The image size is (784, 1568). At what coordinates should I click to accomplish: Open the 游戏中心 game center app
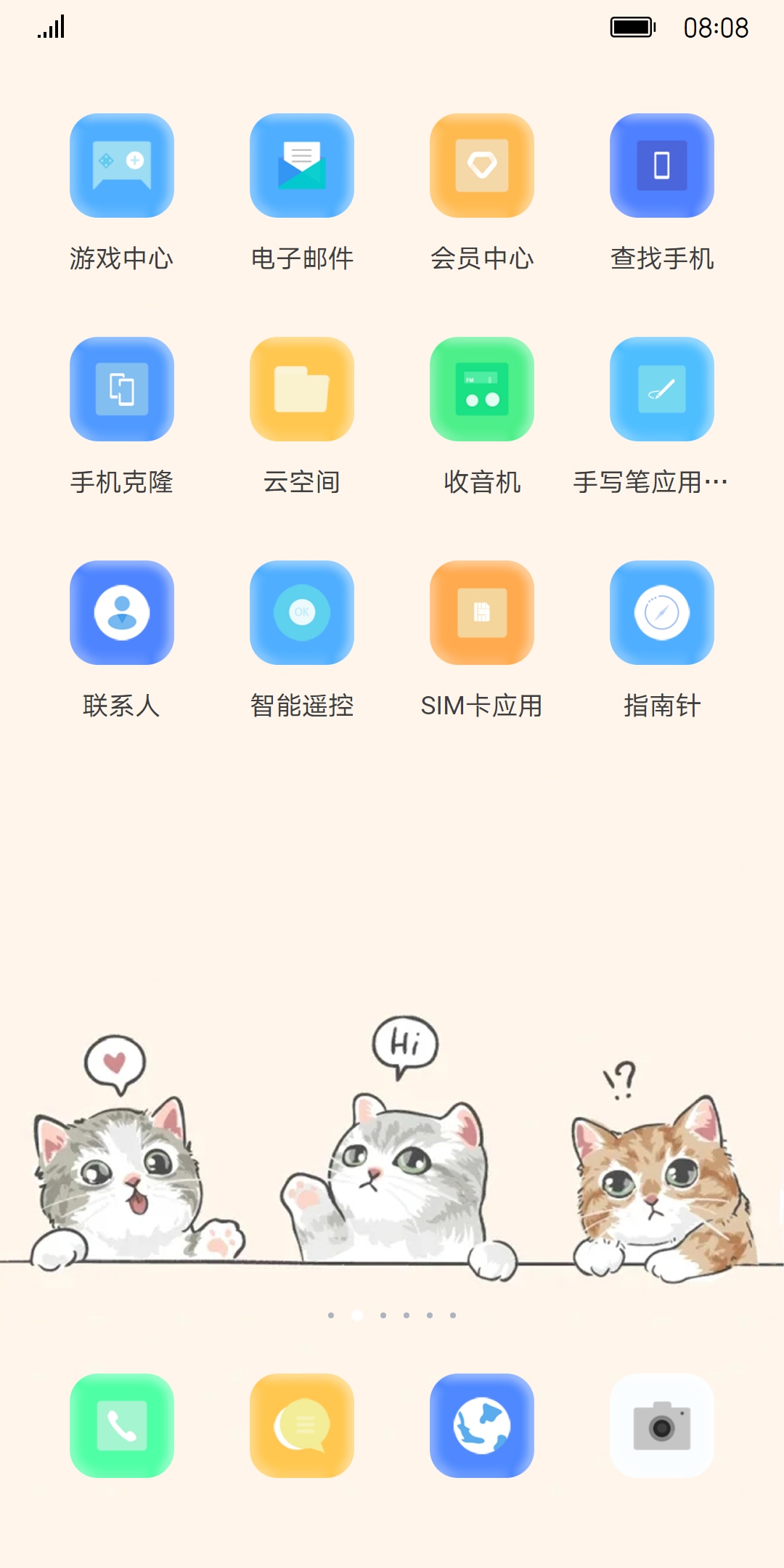122,166
